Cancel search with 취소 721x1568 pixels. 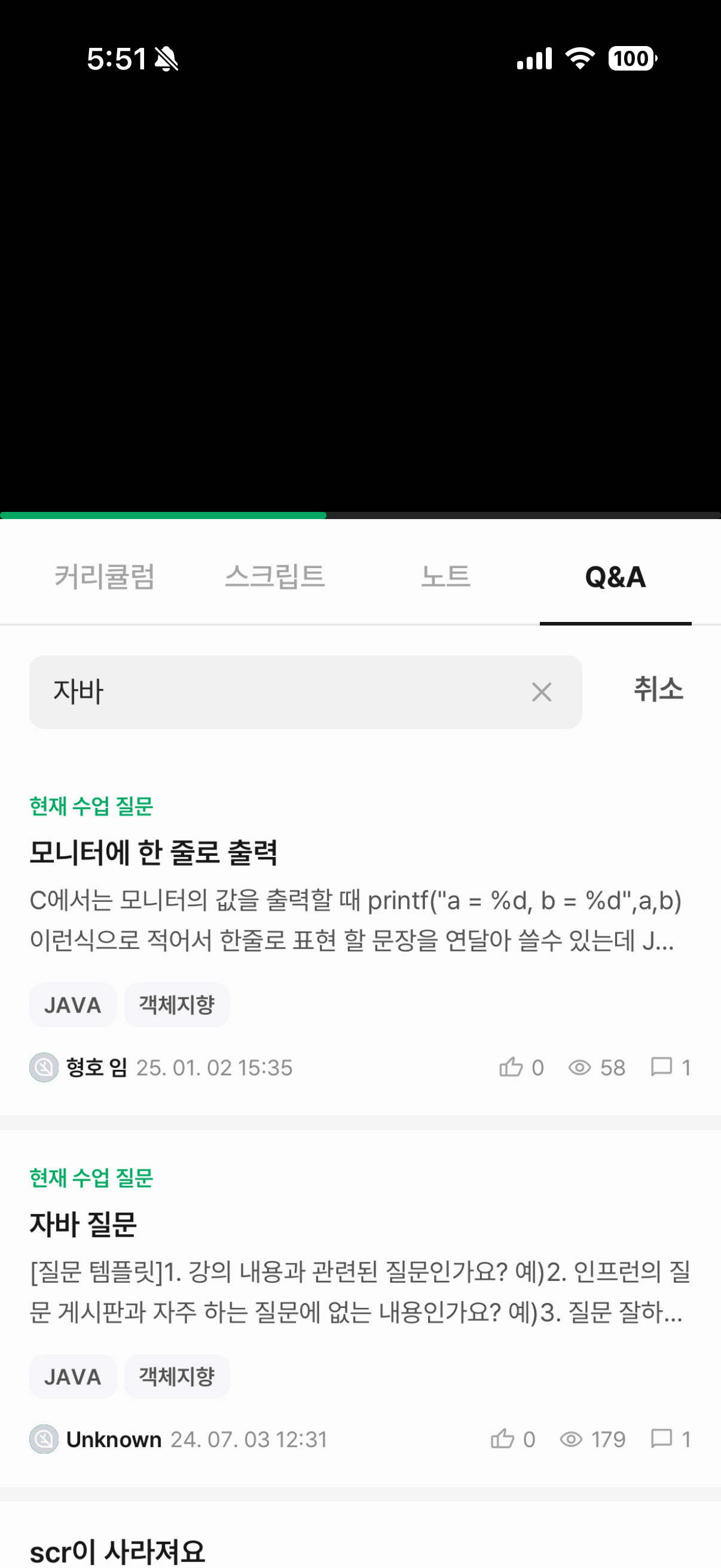[x=658, y=690]
